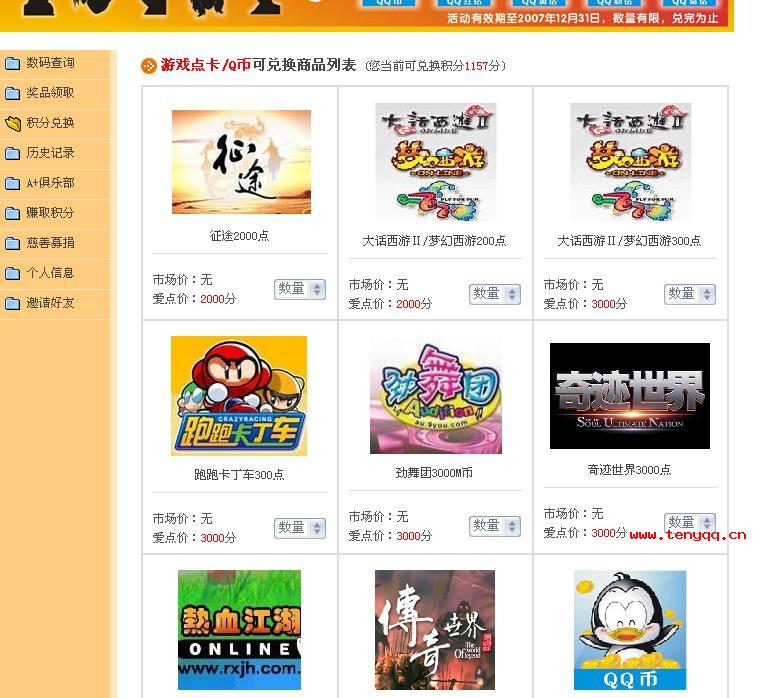Go to 慈善募捐
The height and width of the screenshot is (698, 773).
(50, 243)
